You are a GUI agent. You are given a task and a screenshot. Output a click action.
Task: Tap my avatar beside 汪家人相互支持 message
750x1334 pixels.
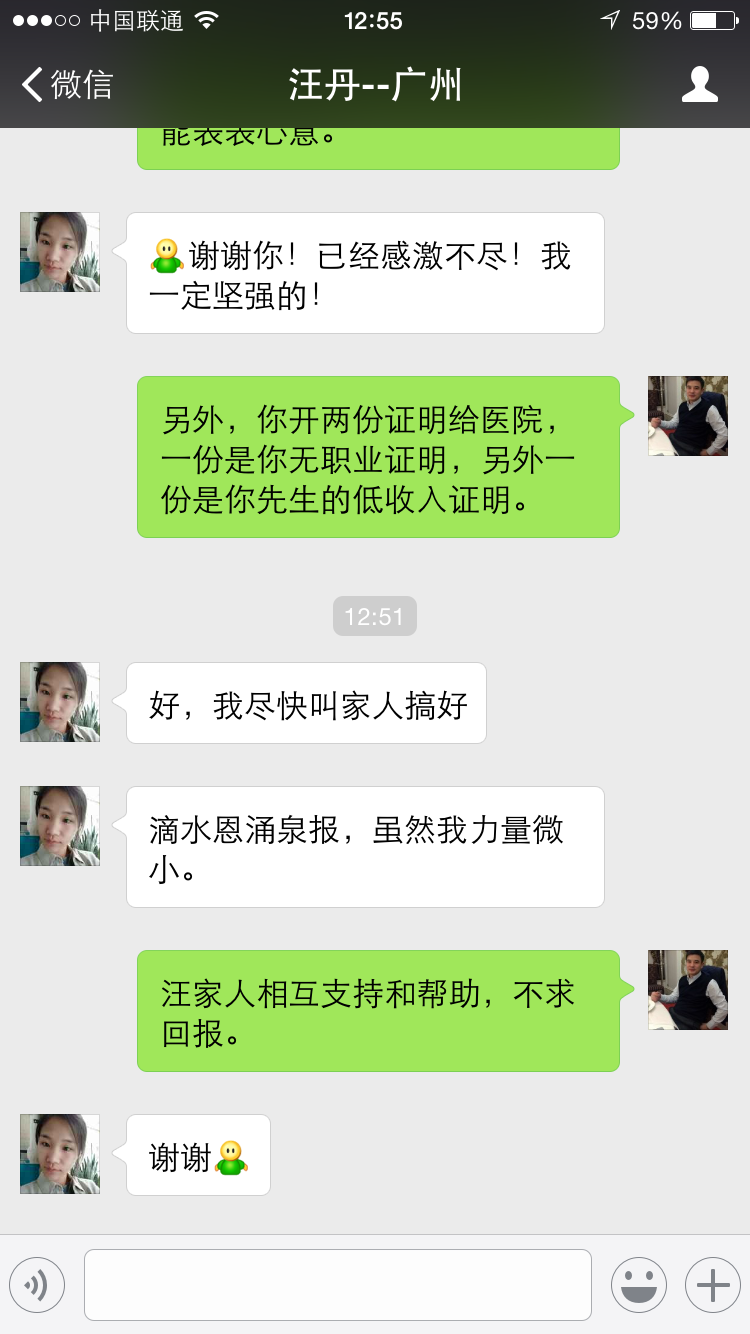688,990
